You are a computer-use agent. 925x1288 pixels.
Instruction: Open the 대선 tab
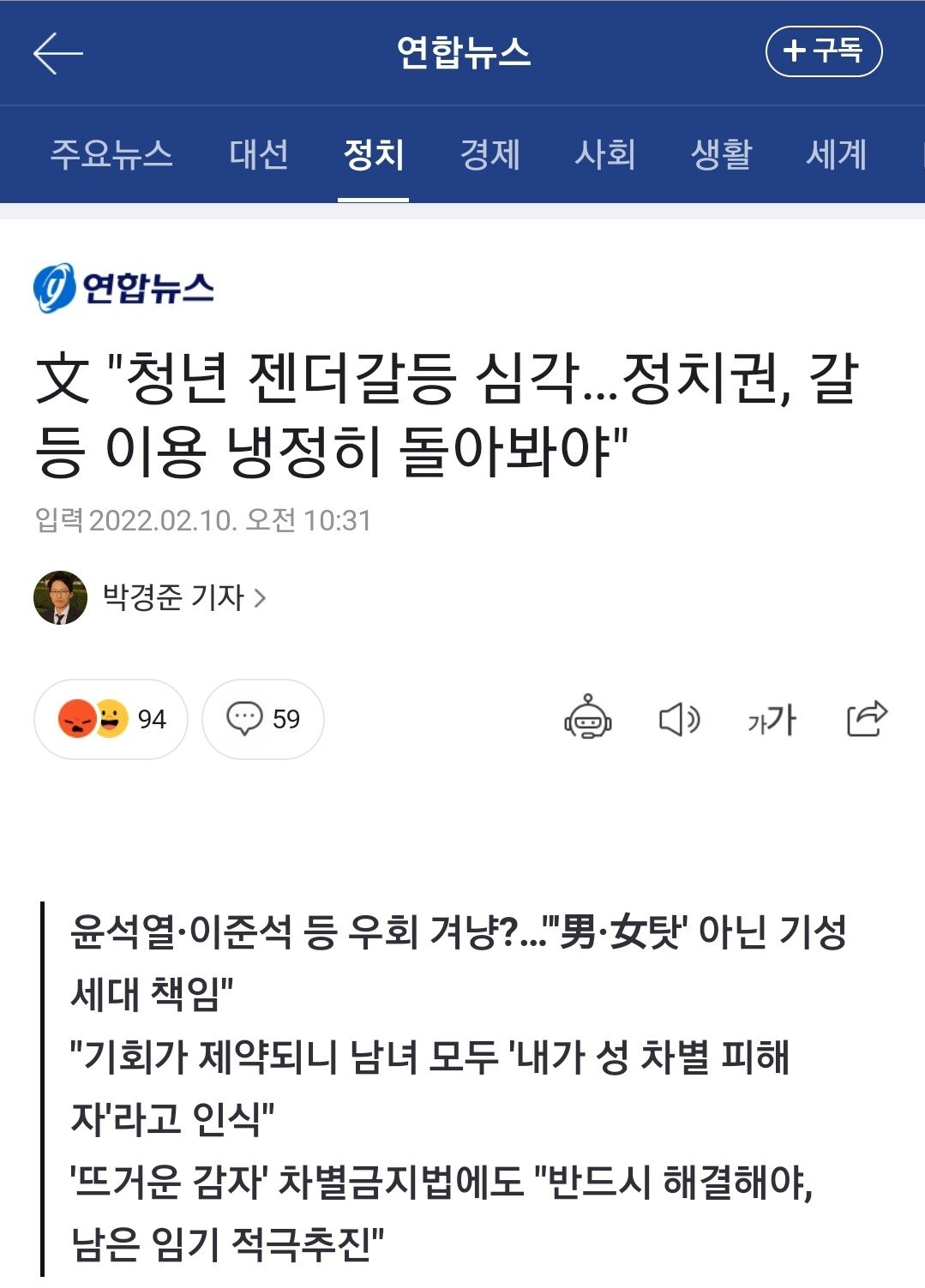pos(258,154)
